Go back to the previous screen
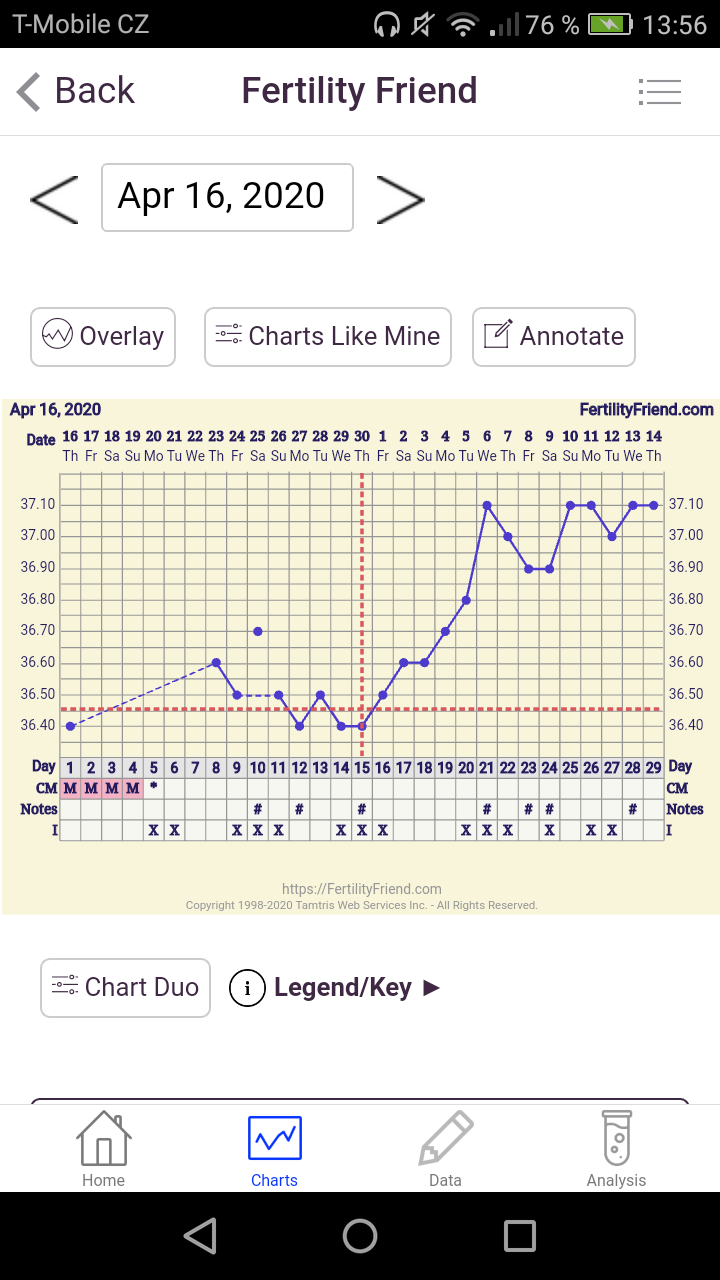The image size is (720, 1280). tap(76, 91)
